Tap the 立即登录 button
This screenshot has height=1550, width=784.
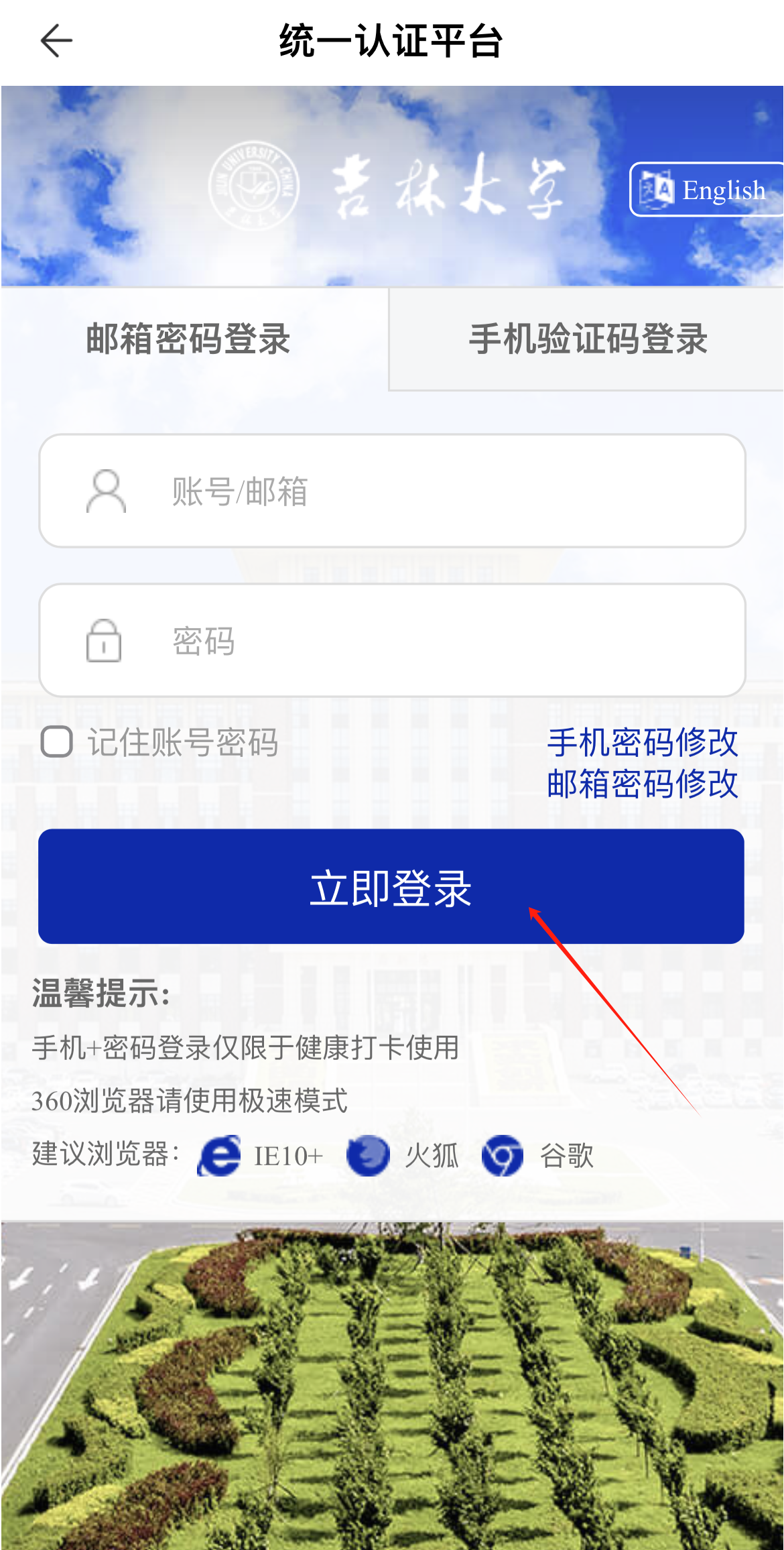[391, 887]
